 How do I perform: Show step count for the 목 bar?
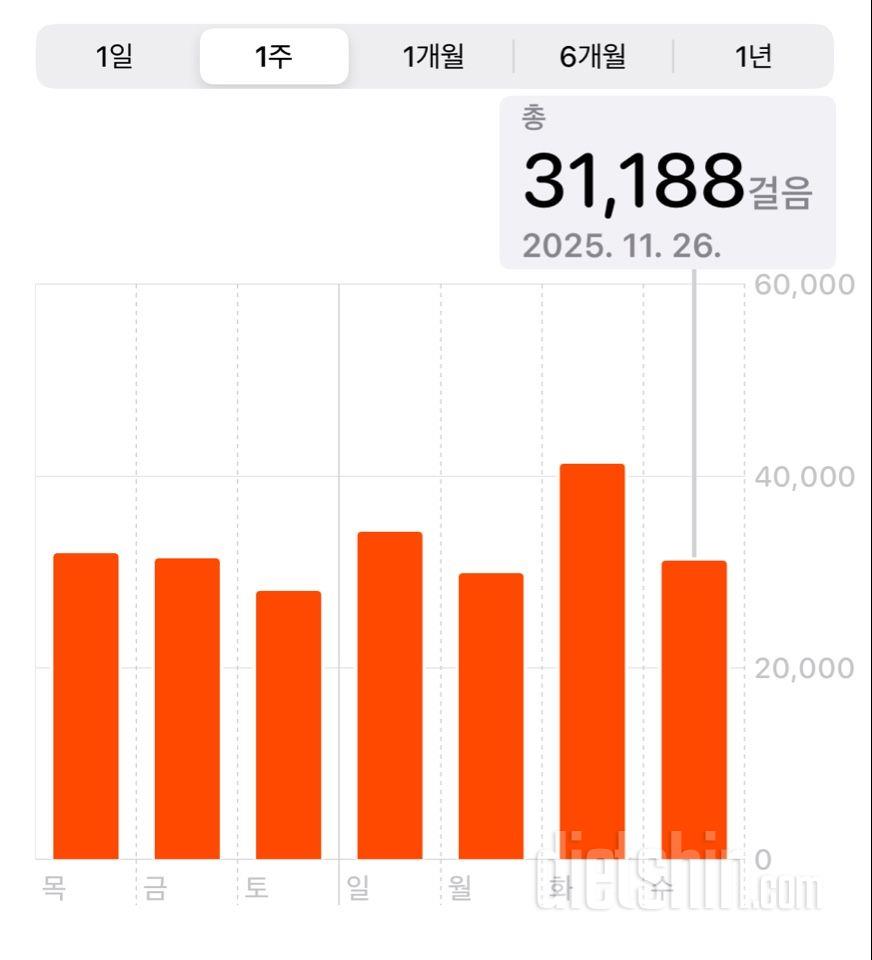point(86,705)
